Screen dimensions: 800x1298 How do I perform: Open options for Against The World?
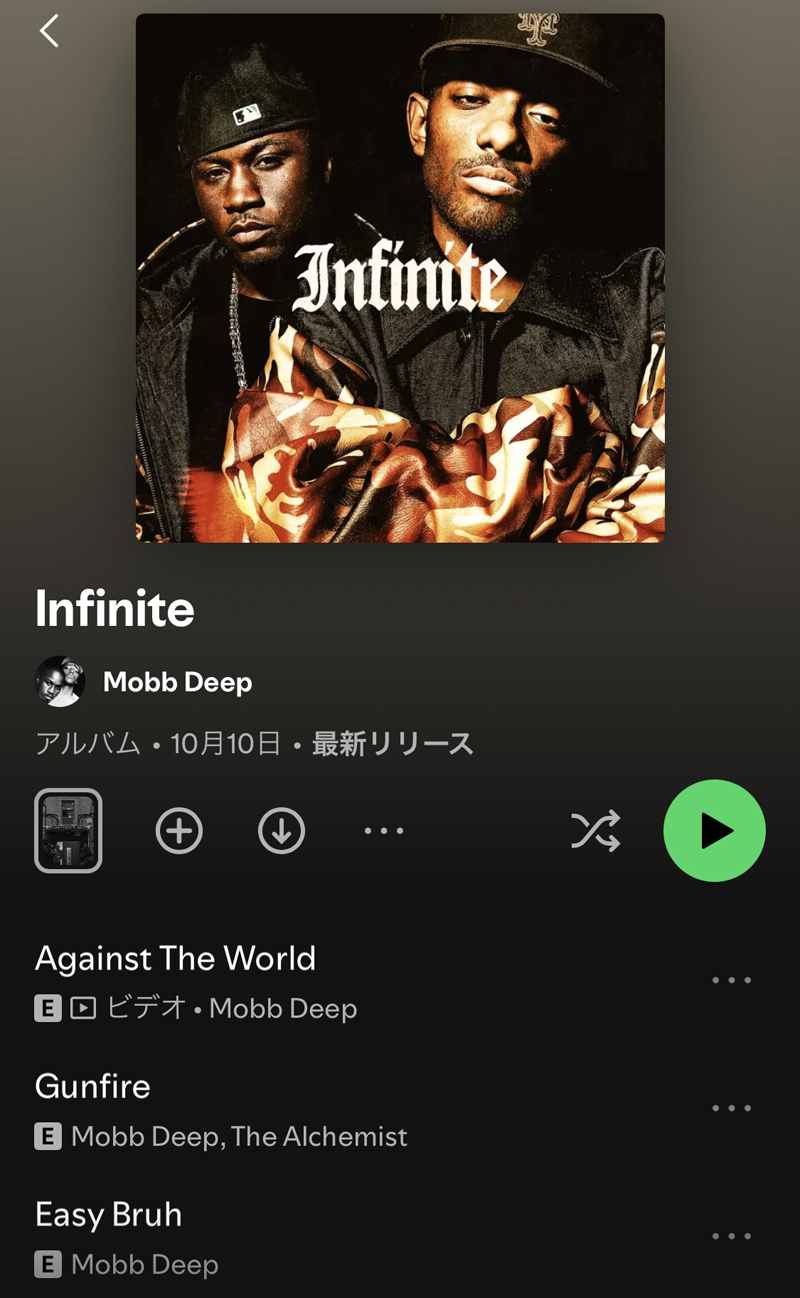coord(731,980)
